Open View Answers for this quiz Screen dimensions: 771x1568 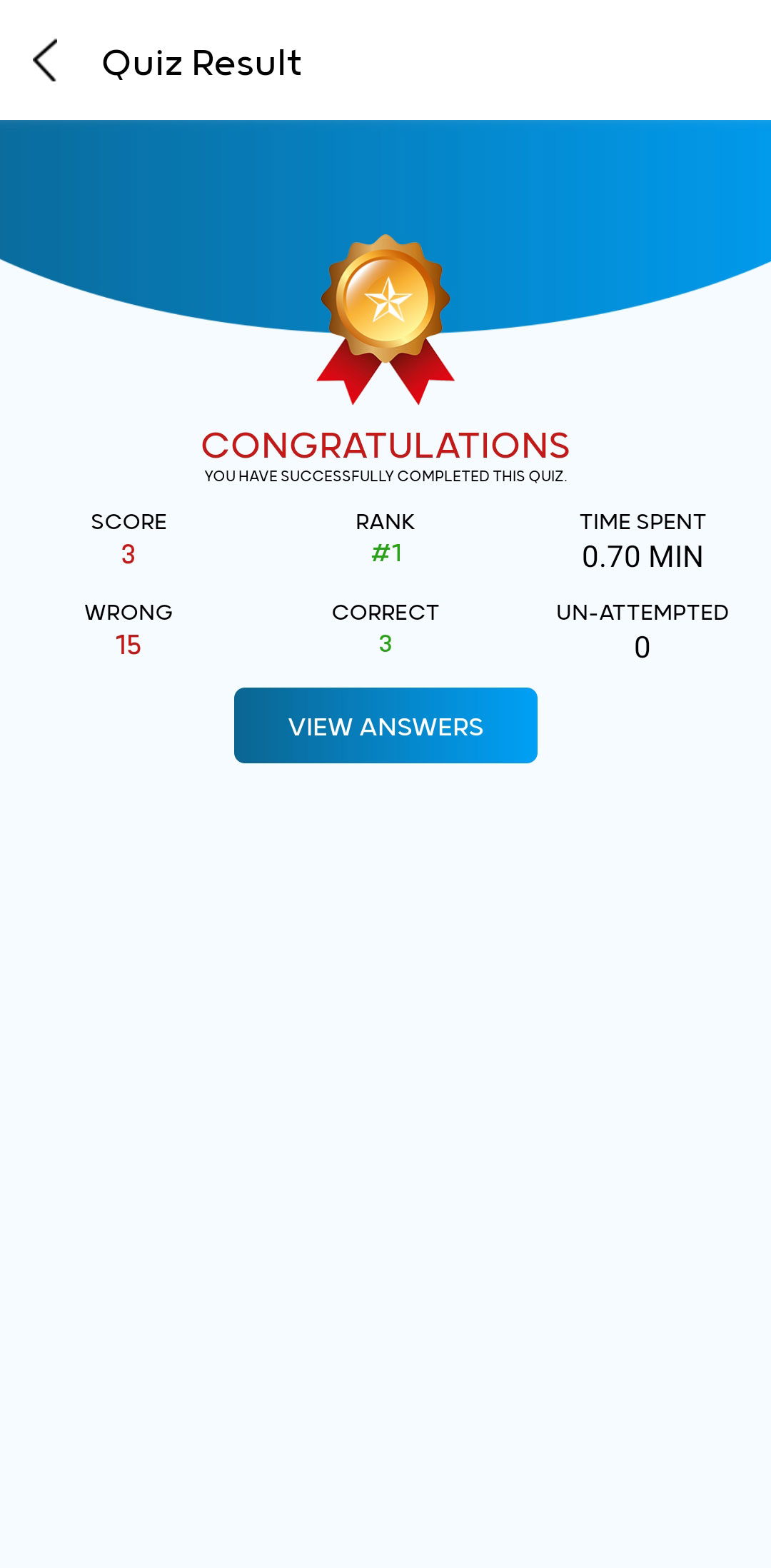click(385, 725)
